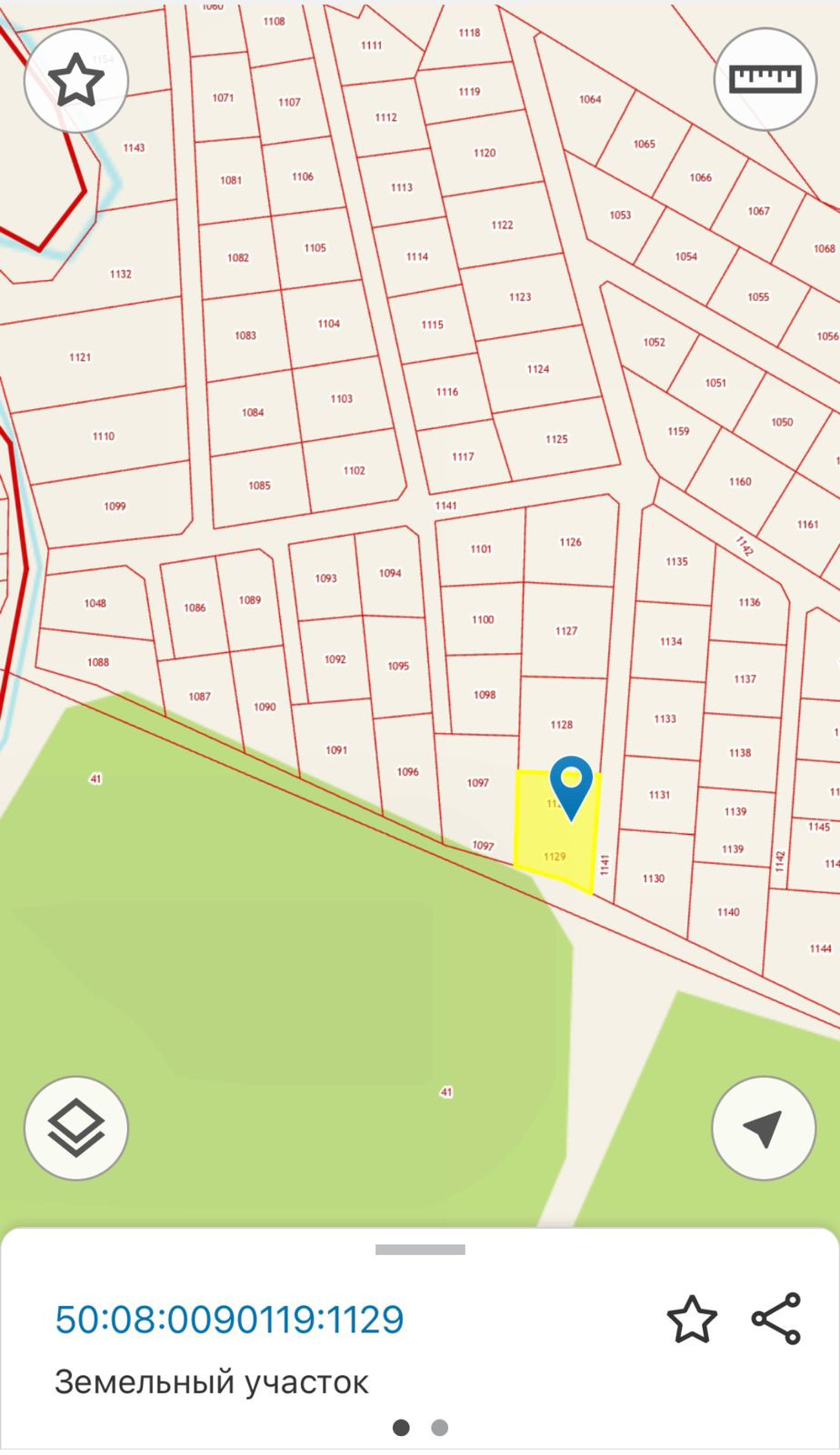
Task: Add parcel 50:08:0090119:1129 to favorites
Action: pos(692,1320)
